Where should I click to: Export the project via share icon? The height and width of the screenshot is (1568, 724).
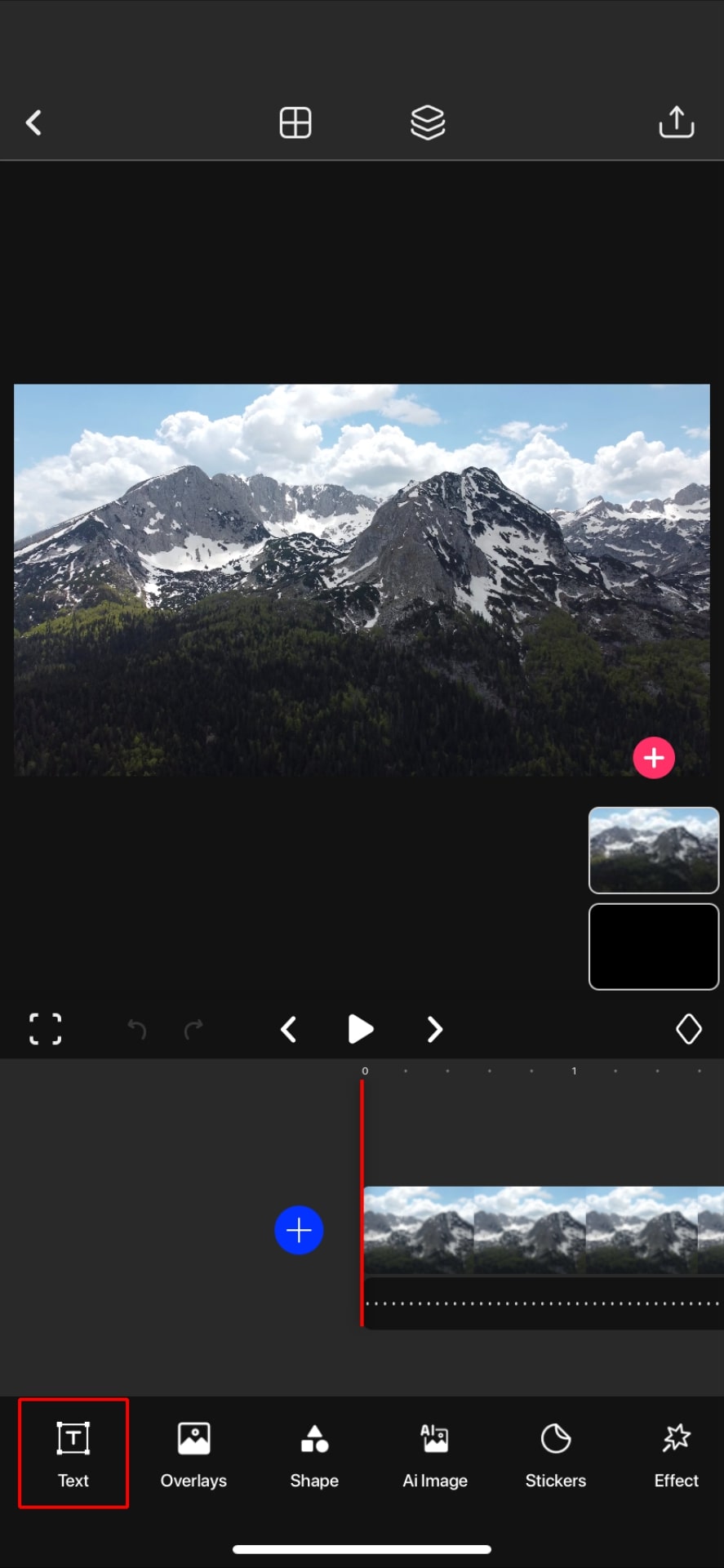tap(676, 122)
